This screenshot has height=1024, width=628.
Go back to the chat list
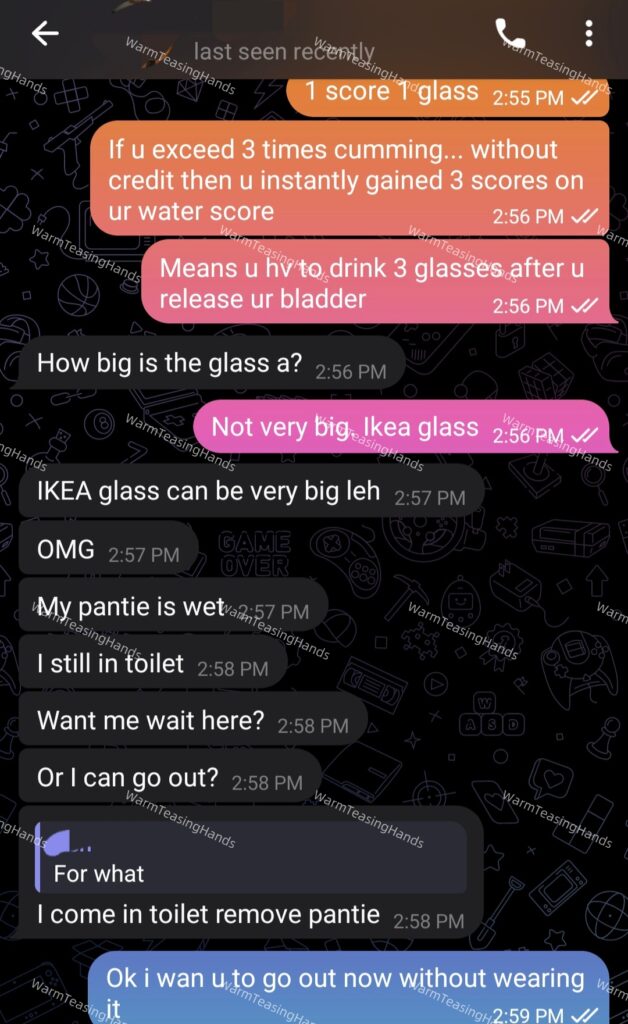tap(45, 34)
